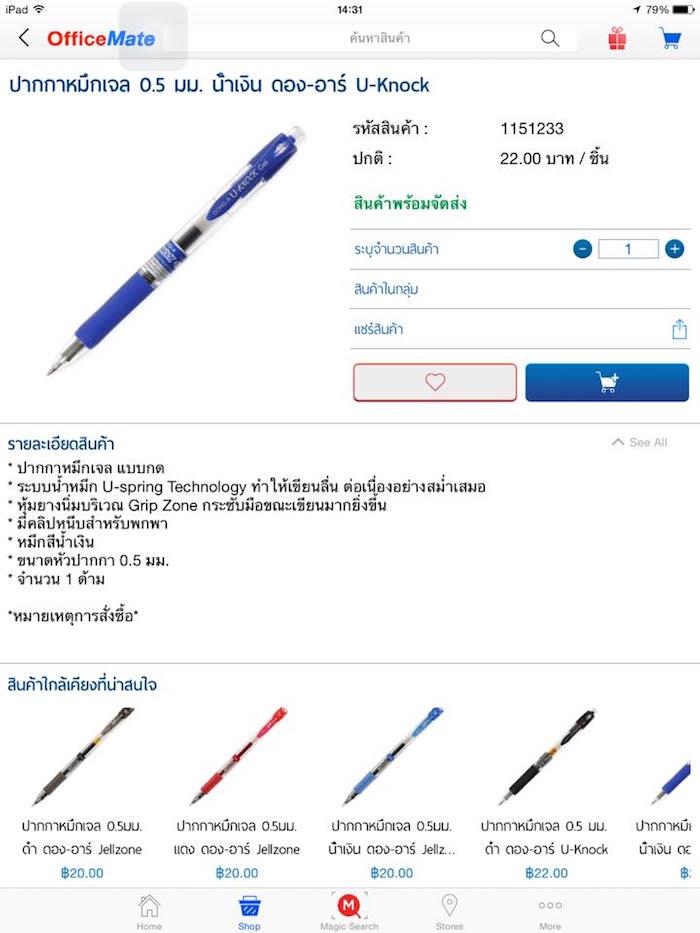Decrease quantity with the minus button
The image size is (700, 933).
[x=582, y=249]
